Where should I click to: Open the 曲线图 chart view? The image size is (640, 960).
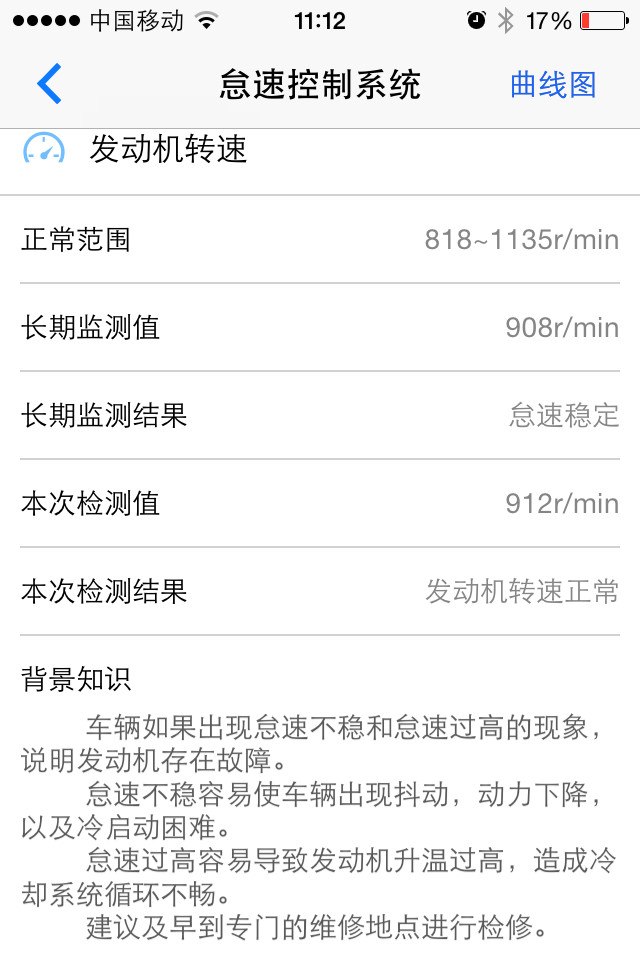pos(553,85)
